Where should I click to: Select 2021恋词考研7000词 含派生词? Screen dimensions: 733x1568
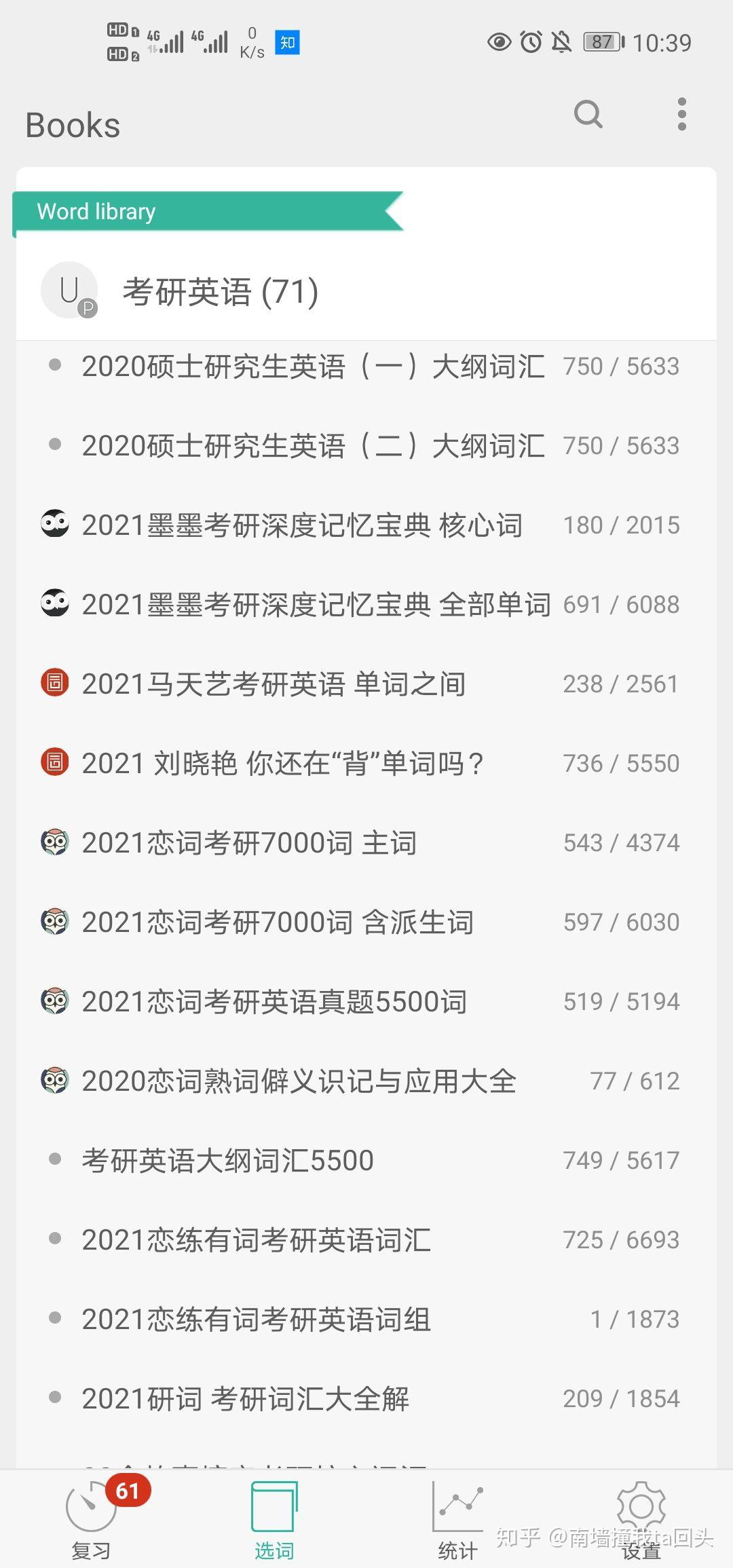pyautogui.click(x=278, y=922)
